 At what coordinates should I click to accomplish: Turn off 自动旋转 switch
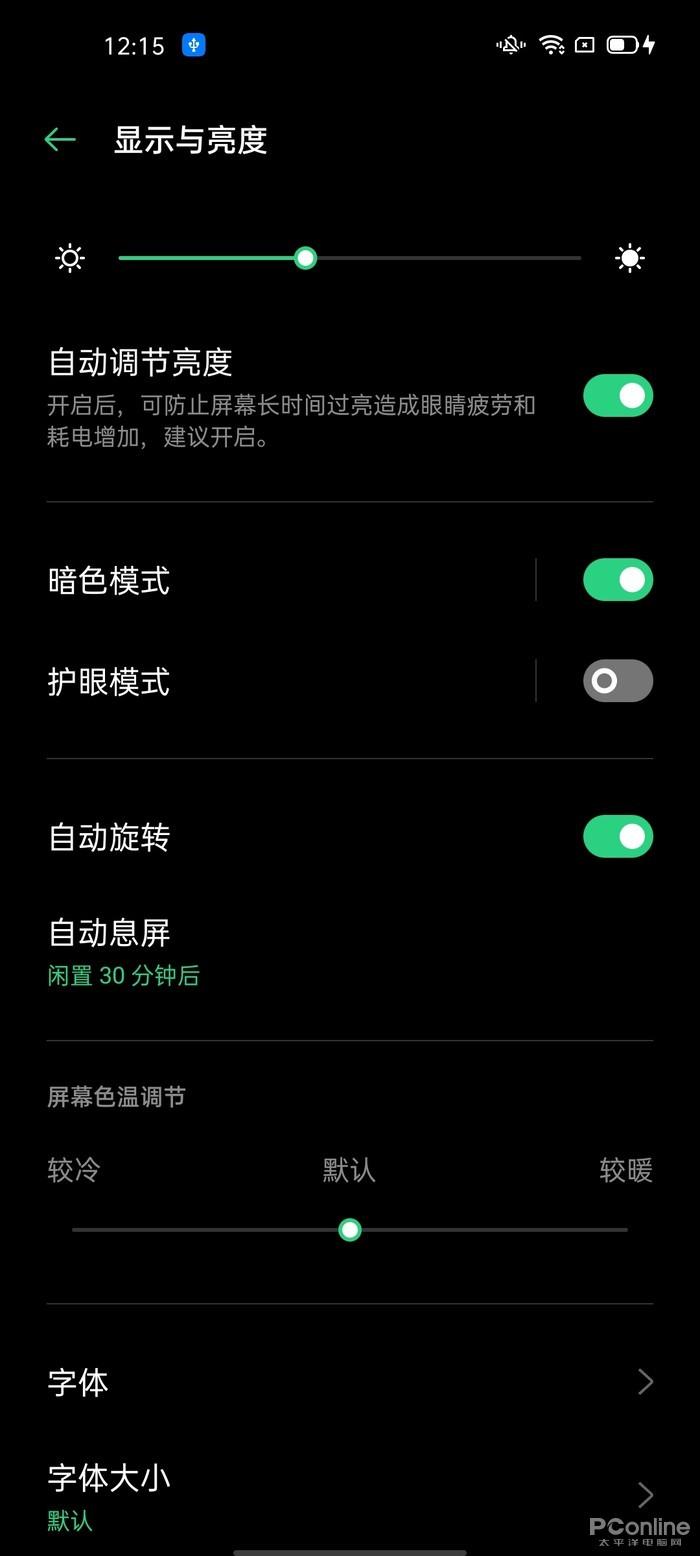pyautogui.click(x=618, y=836)
